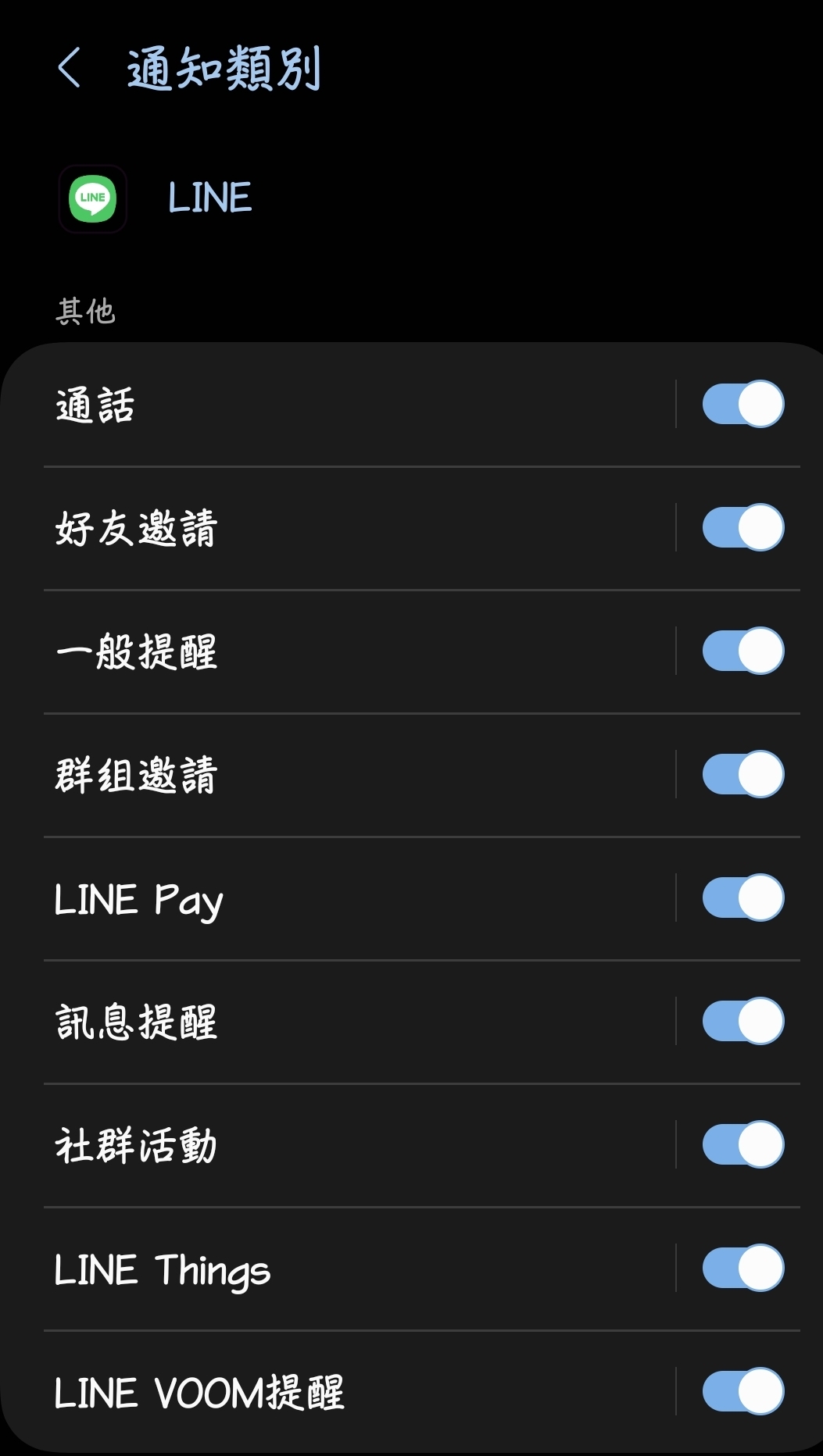Turn off the 訊息提醒 switch
This screenshot has height=1456, width=823.
[742, 1022]
